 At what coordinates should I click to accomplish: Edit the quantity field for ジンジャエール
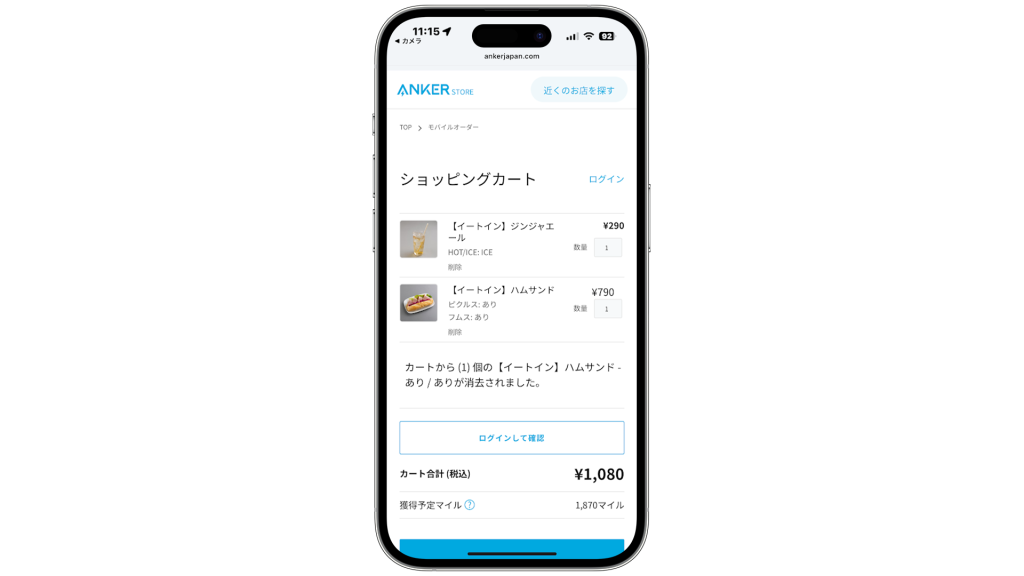(x=607, y=247)
